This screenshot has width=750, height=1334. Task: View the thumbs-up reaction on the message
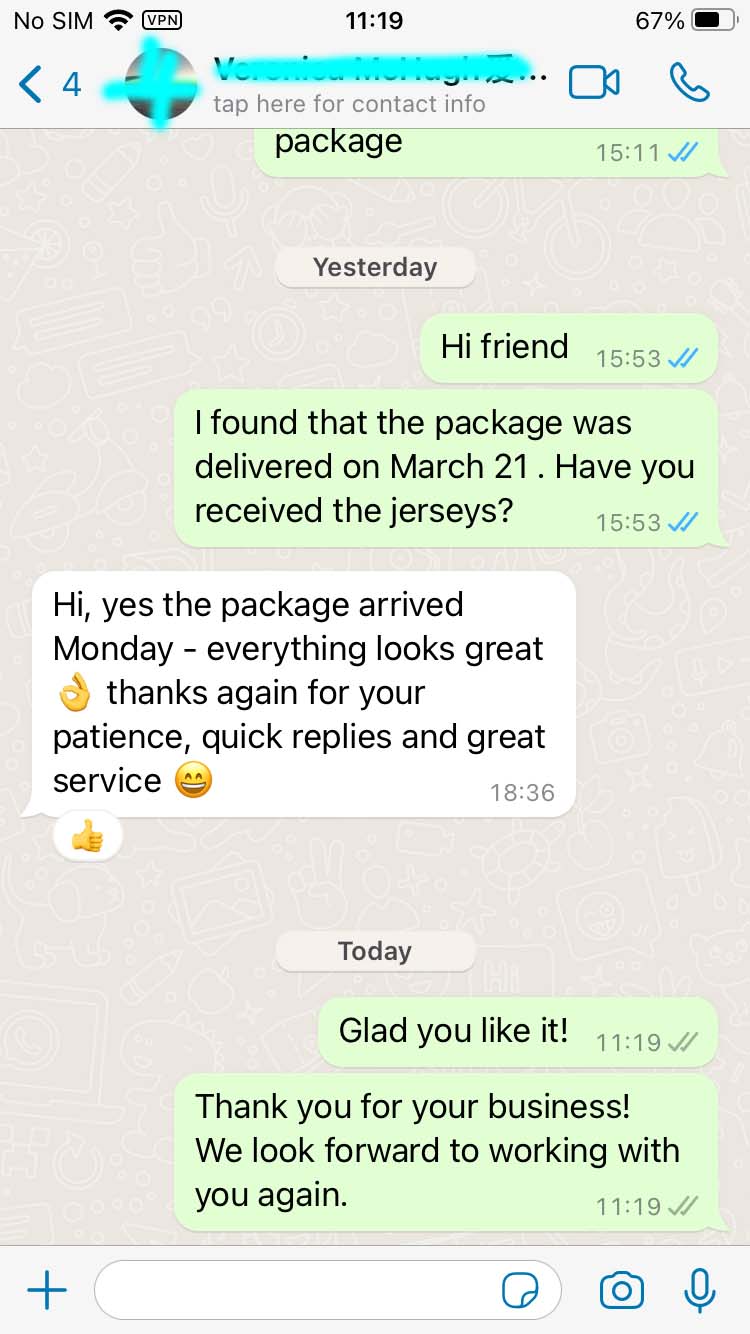click(x=88, y=837)
